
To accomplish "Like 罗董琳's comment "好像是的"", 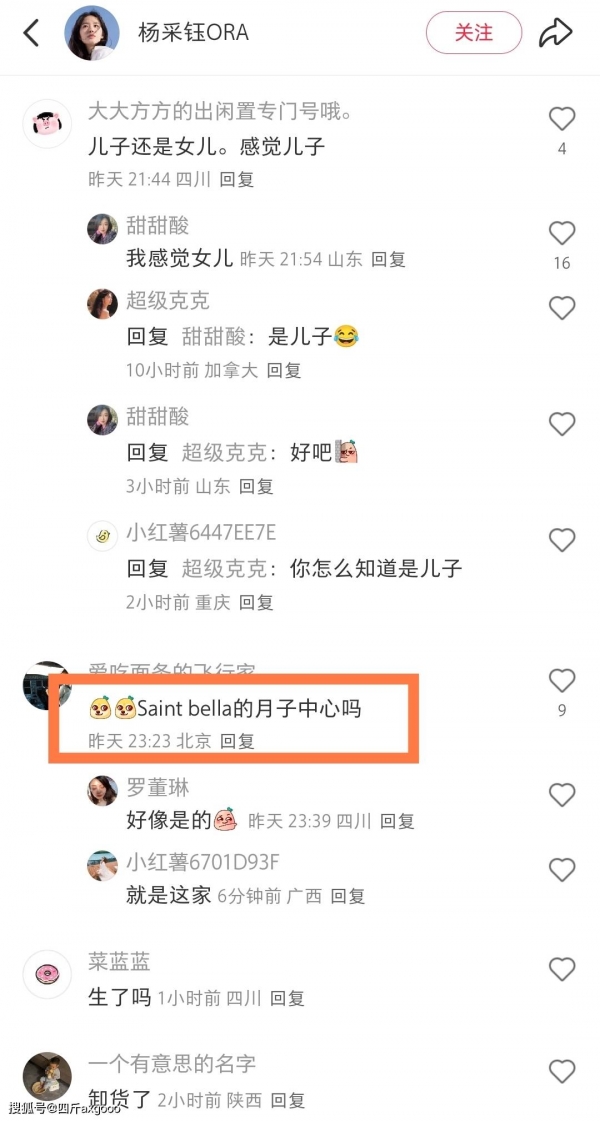I will click(x=562, y=795).
